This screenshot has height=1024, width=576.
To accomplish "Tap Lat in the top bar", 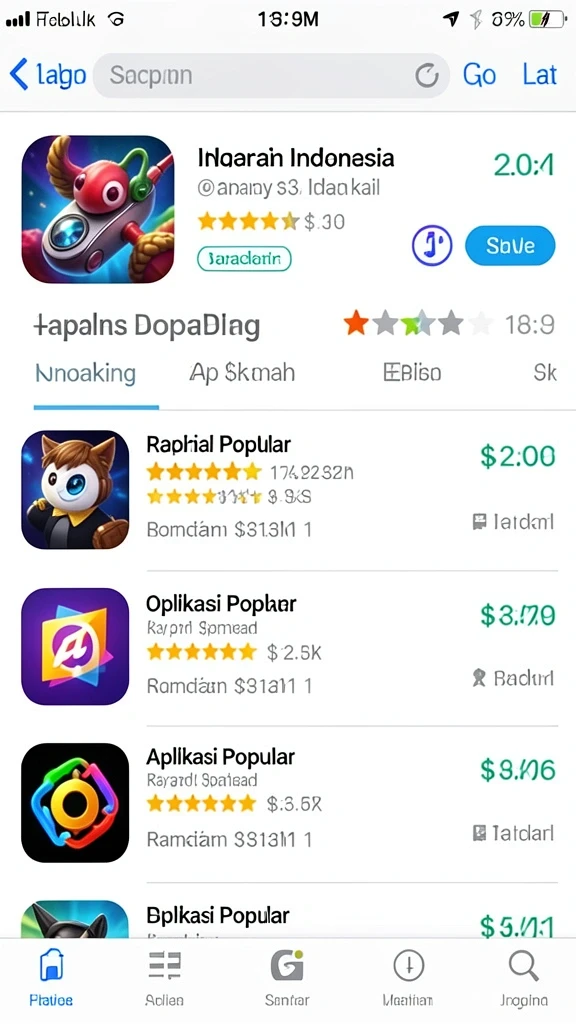I will click(x=539, y=75).
